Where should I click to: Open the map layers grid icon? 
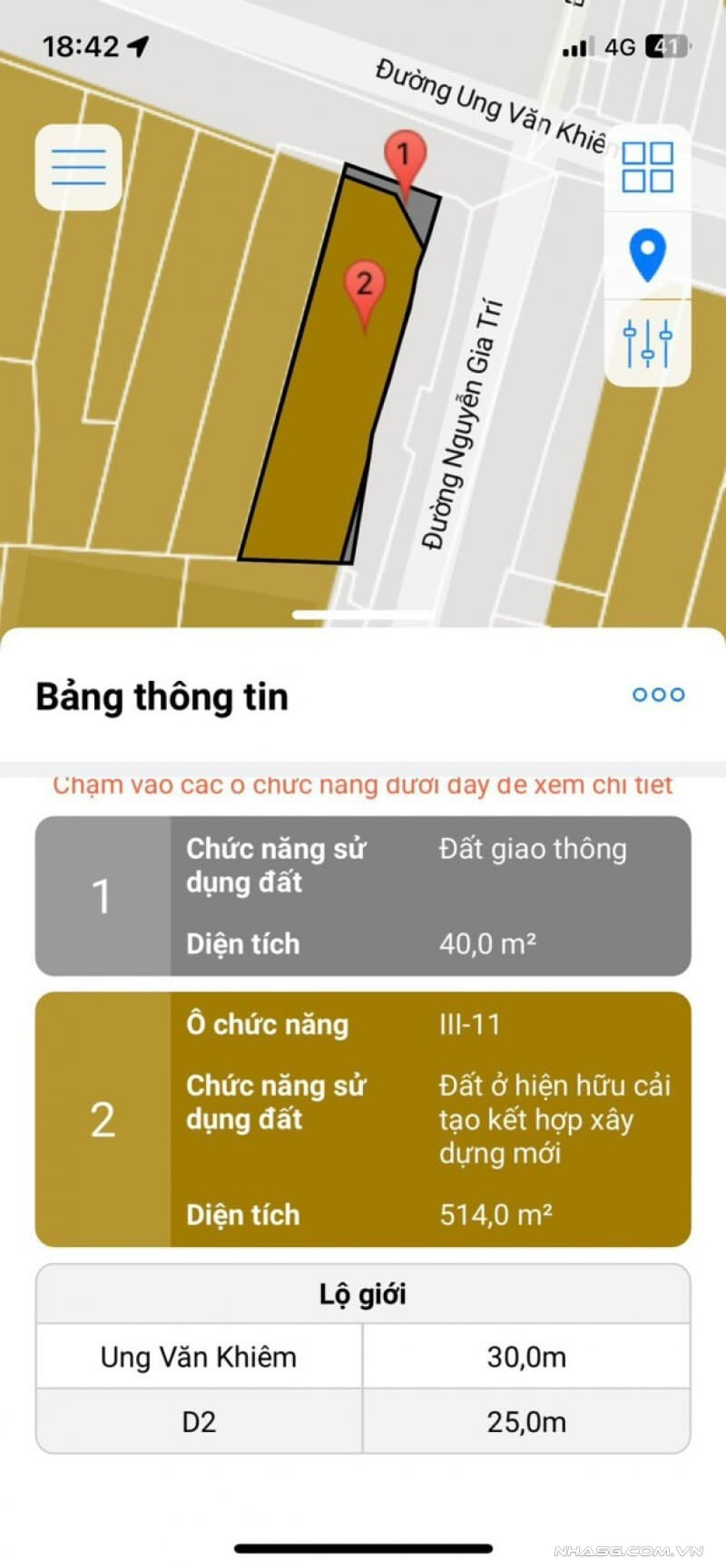(x=647, y=168)
